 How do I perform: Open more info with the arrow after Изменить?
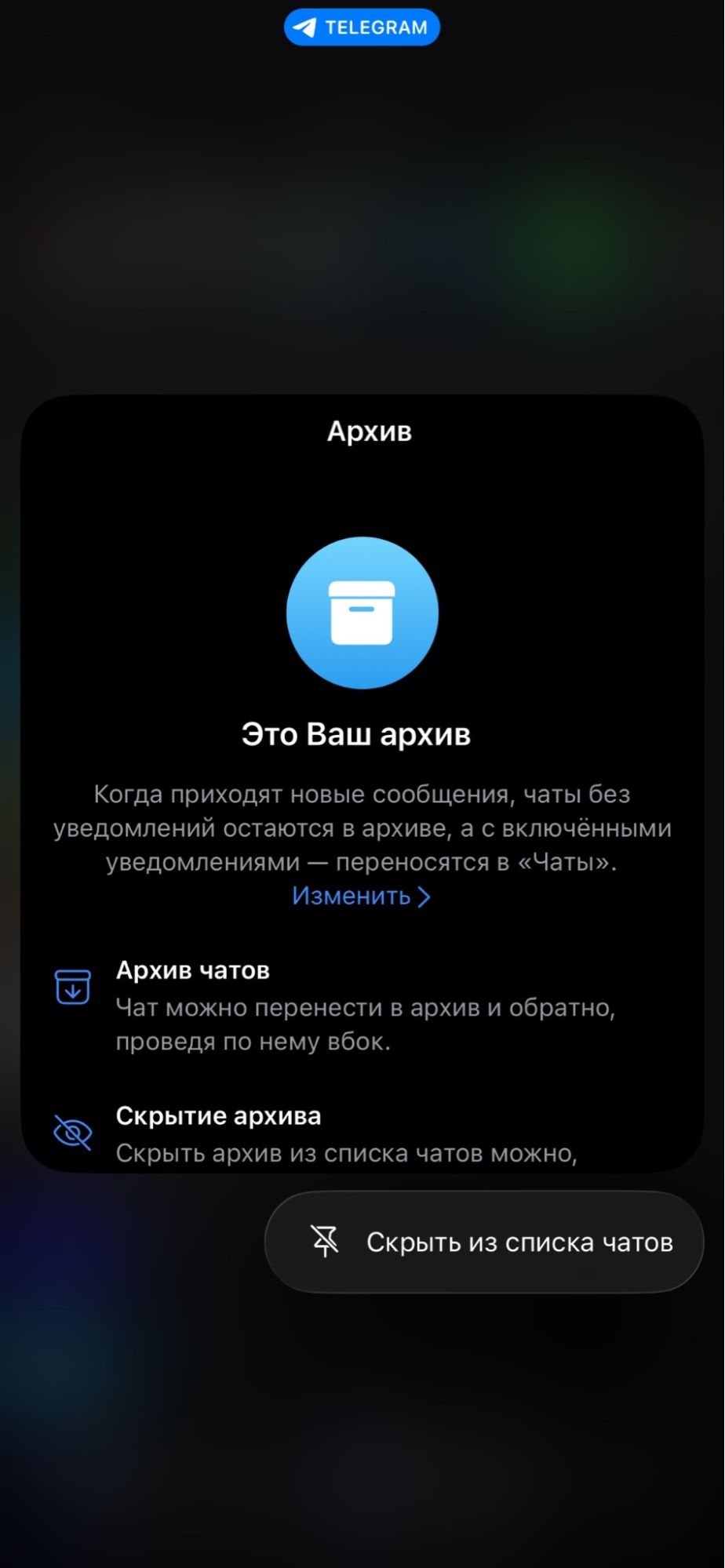[424, 896]
